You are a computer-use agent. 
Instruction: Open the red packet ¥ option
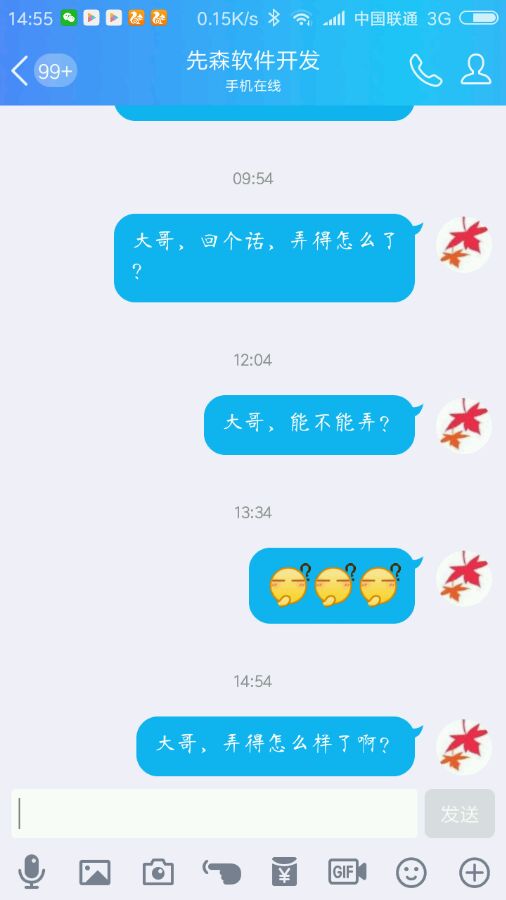tap(285, 872)
